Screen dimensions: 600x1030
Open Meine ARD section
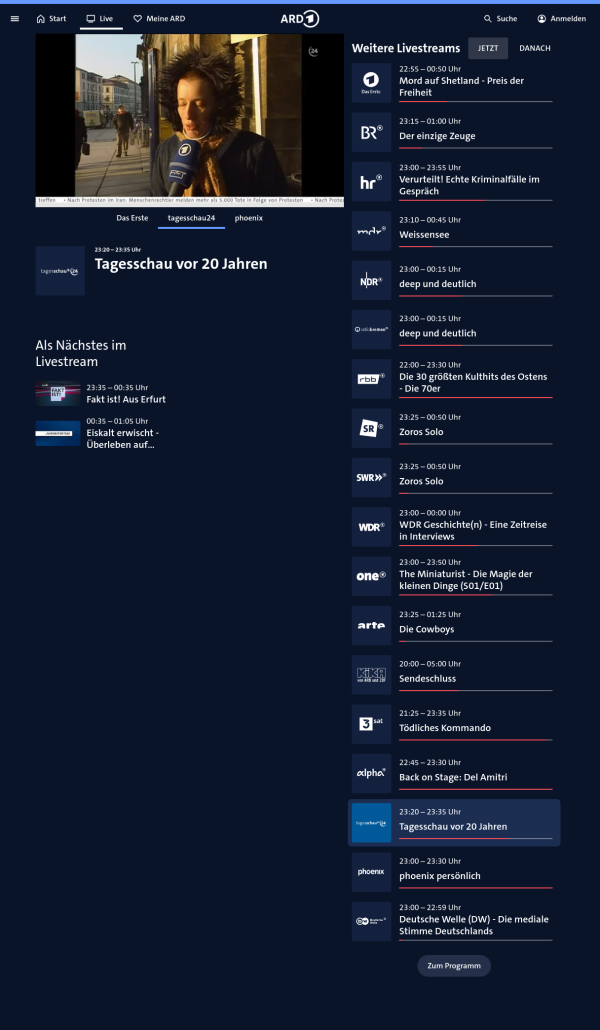159,18
